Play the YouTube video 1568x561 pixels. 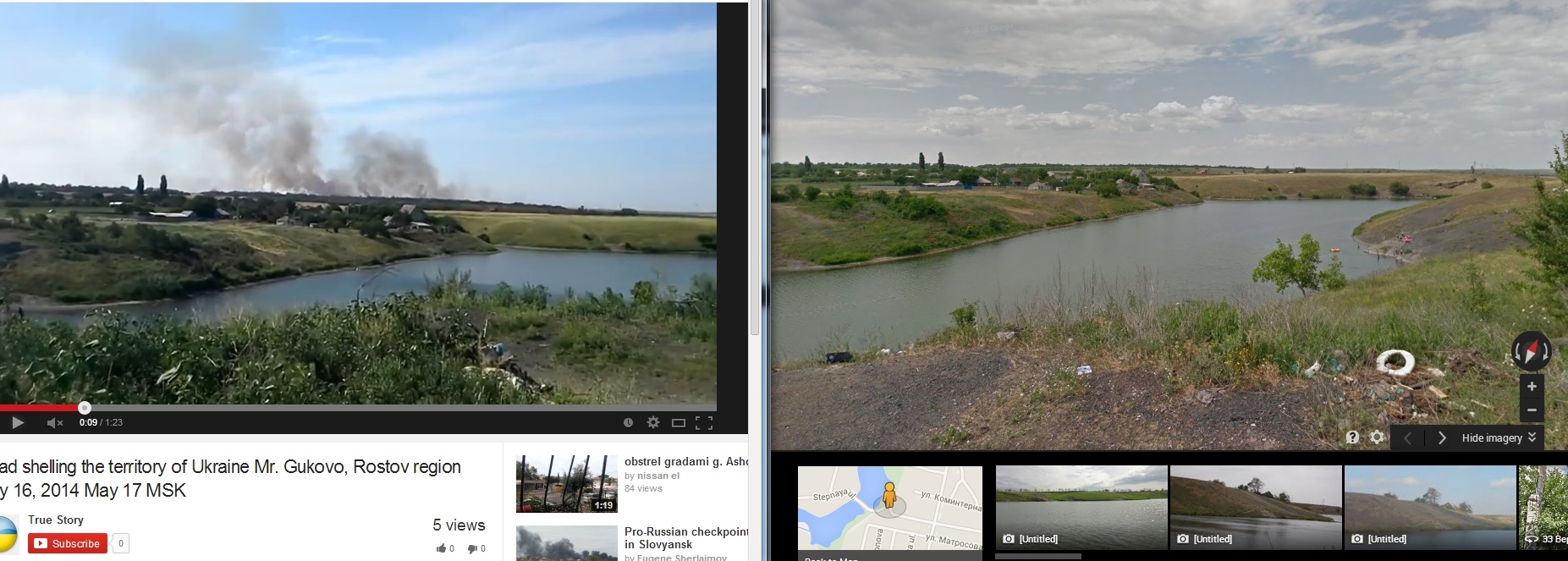click(18, 422)
